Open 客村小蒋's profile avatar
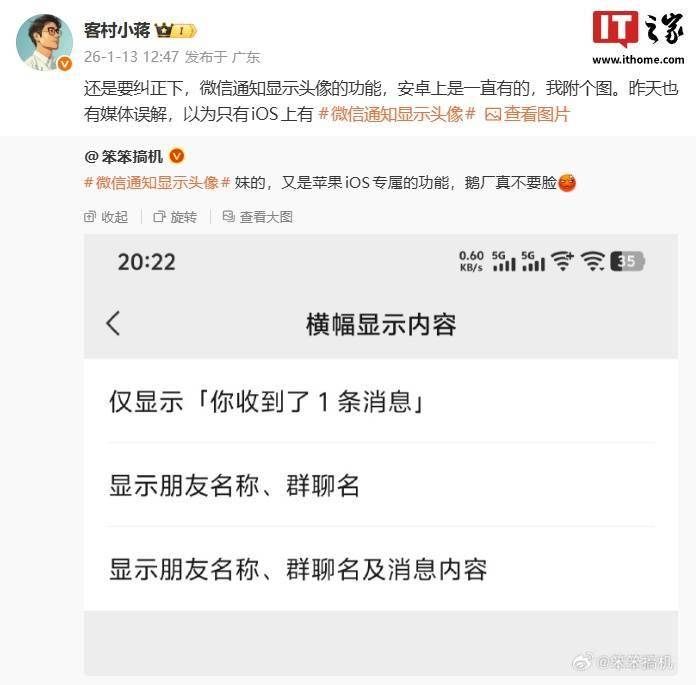 [x=44, y=42]
